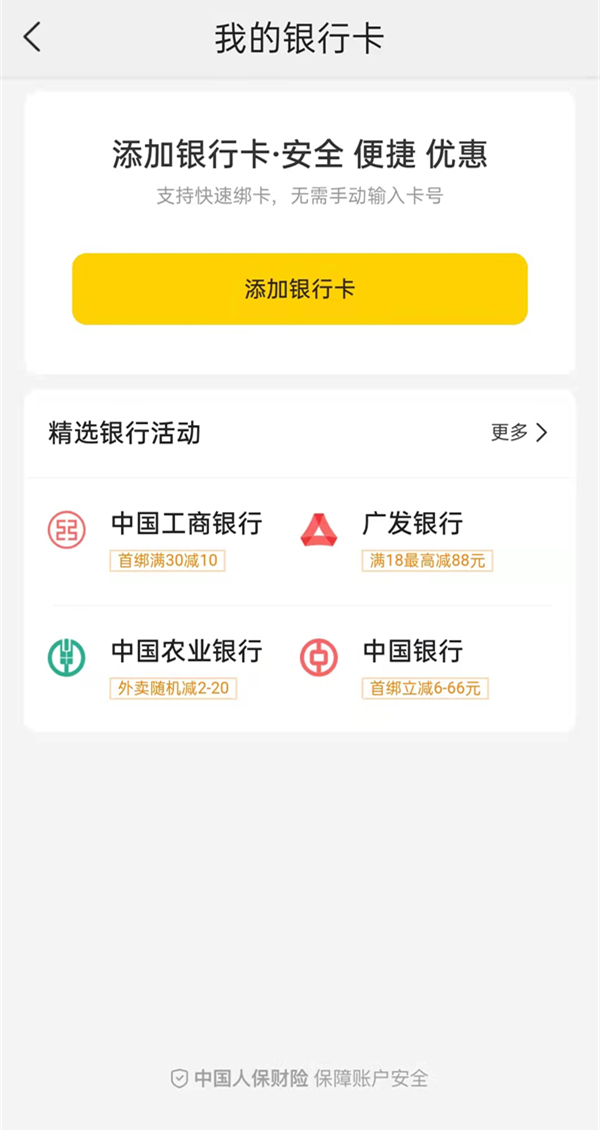This screenshot has height=1130, width=600.
Task: Tap the yellow 添加银行卡 button
Action: tap(299, 289)
